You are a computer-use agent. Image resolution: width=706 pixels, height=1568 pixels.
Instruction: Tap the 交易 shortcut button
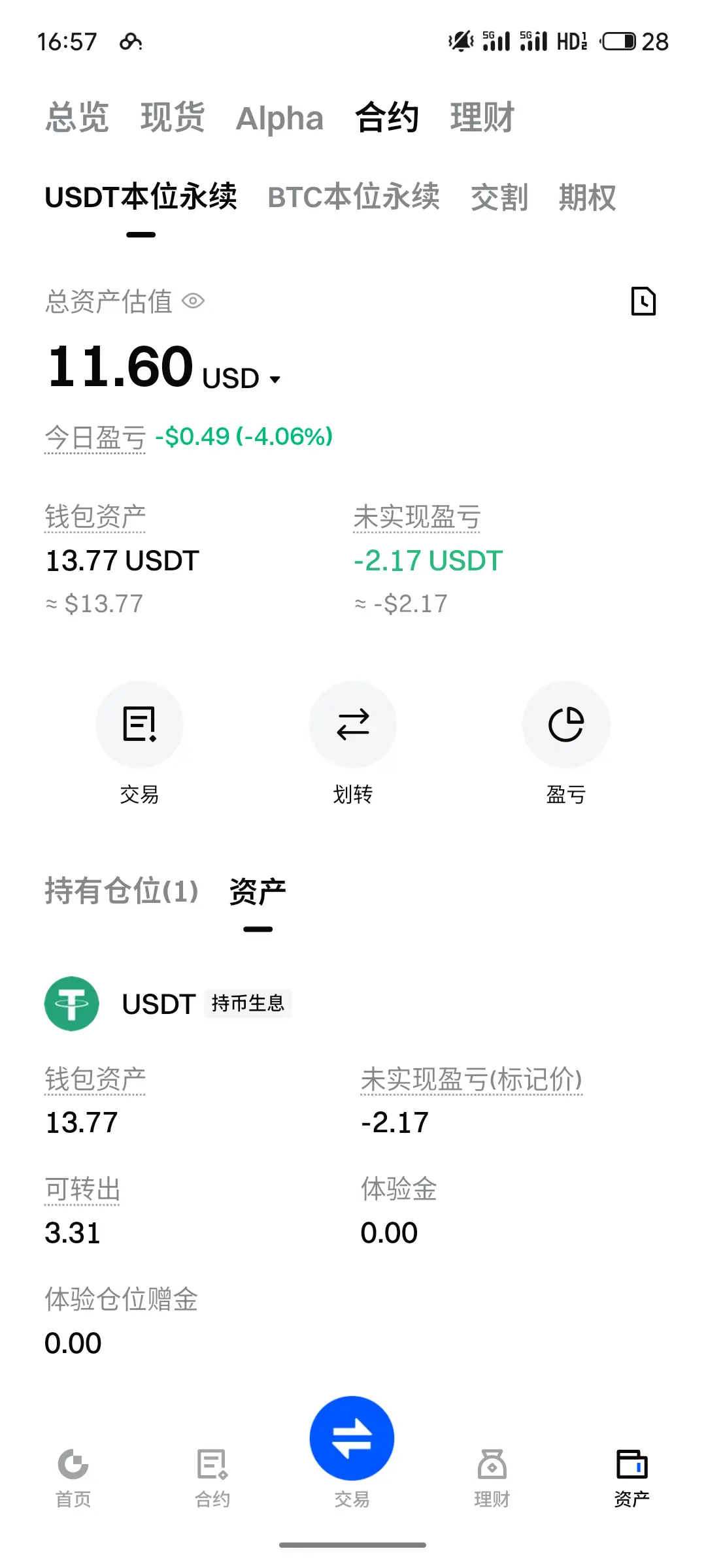pos(139,725)
